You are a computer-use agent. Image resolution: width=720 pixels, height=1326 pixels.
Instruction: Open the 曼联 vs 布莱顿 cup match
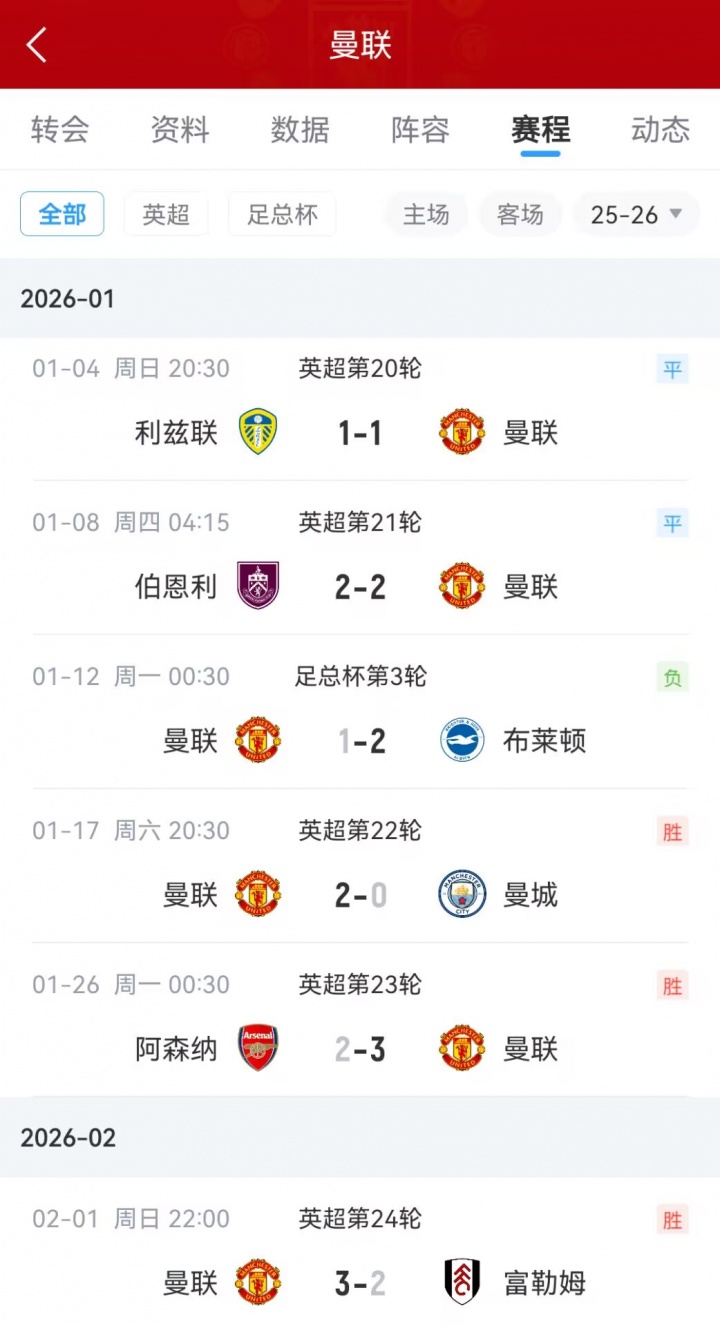tap(360, 740)
